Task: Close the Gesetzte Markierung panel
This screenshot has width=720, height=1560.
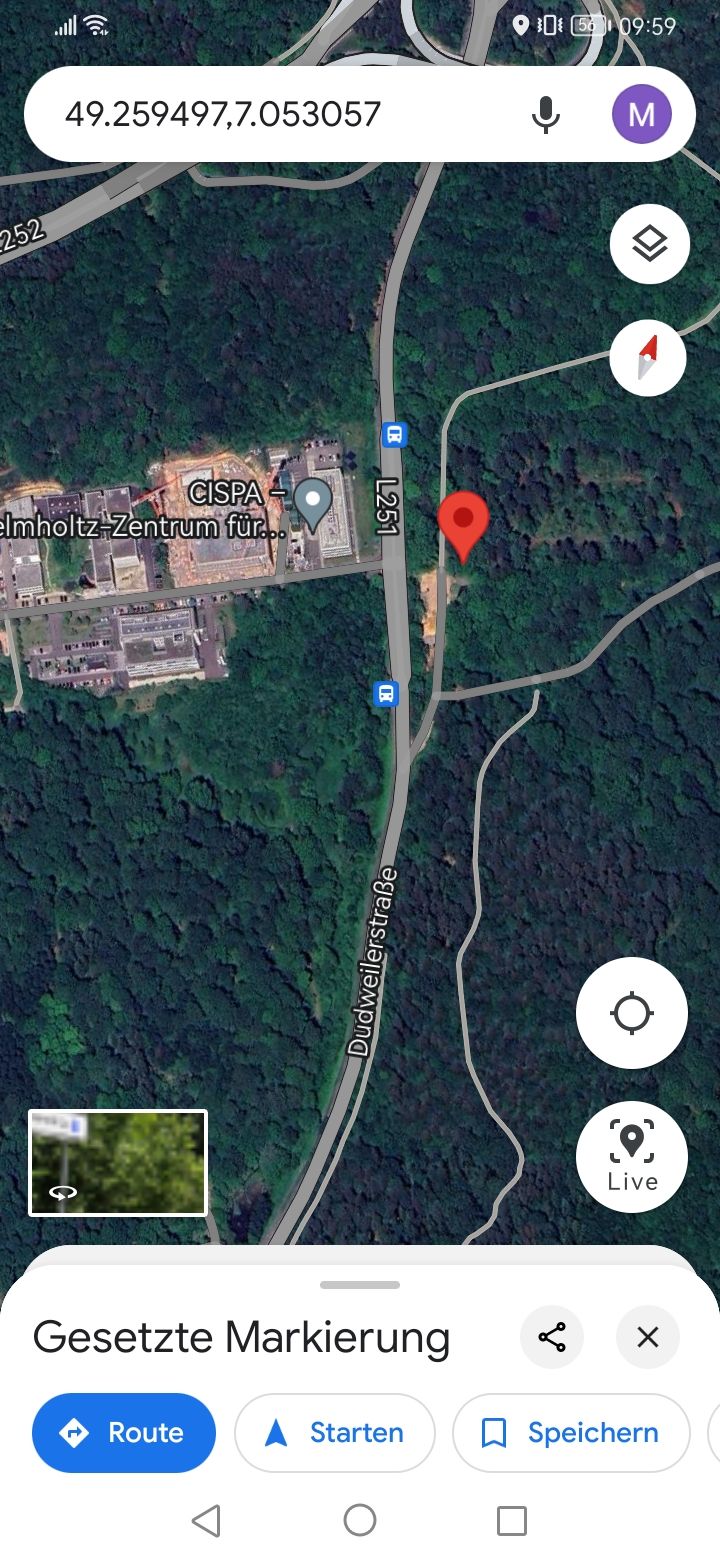Action: pyautogui.click(x=648, y=1337)
